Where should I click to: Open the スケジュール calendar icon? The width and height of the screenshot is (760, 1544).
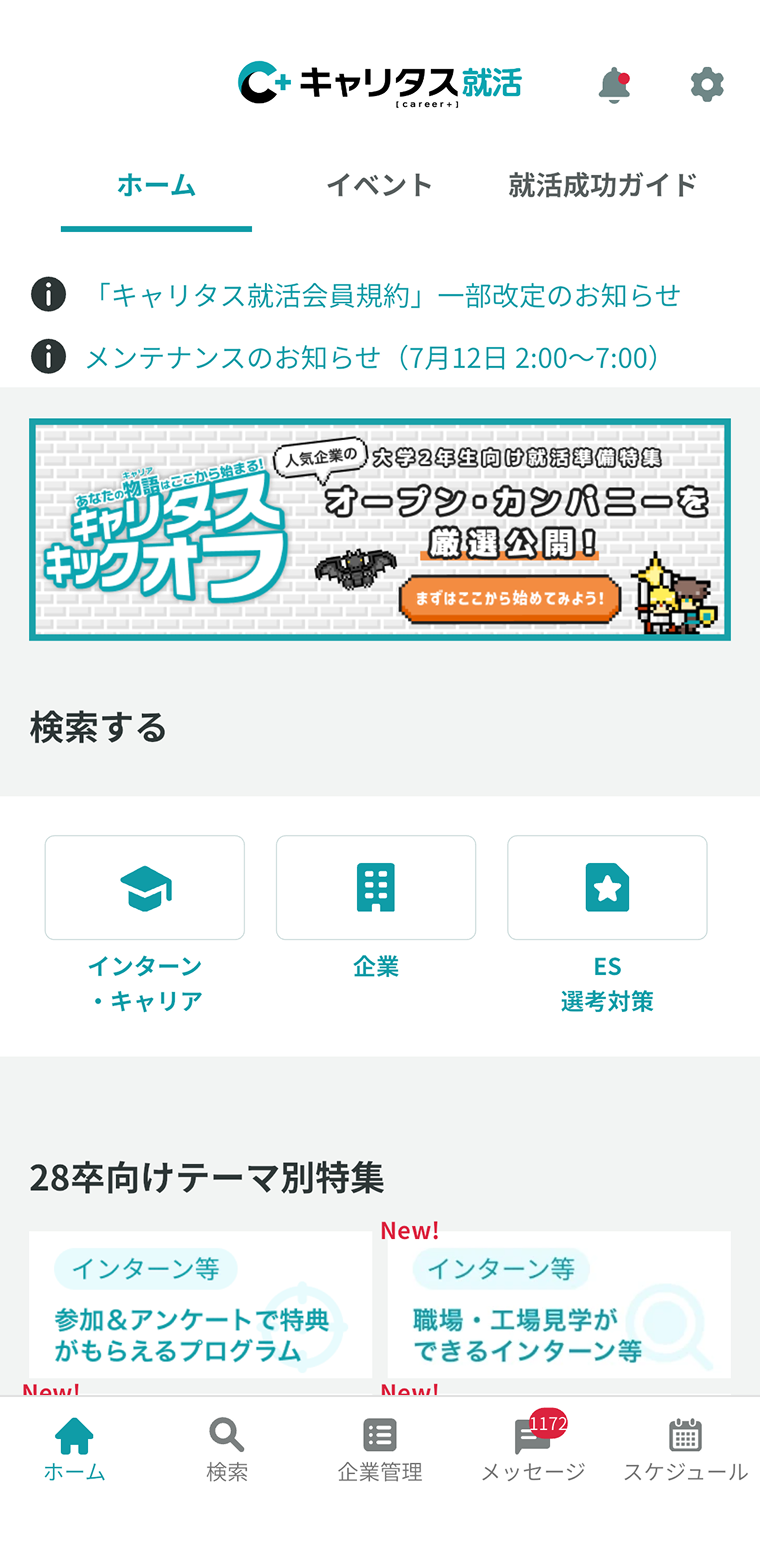pos(685,1434)
